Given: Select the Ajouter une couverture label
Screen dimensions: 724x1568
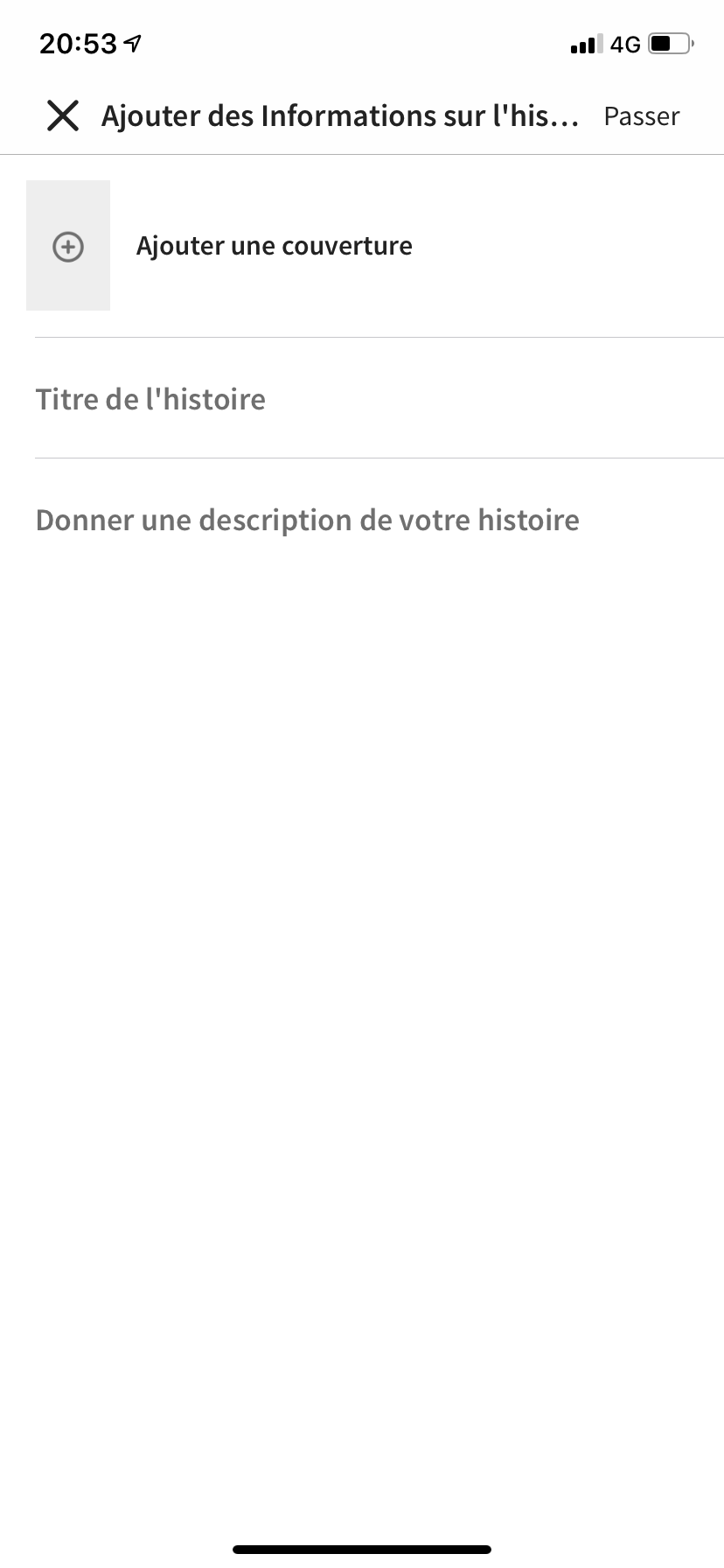Looking at the screenshot, I should (274, 246).
